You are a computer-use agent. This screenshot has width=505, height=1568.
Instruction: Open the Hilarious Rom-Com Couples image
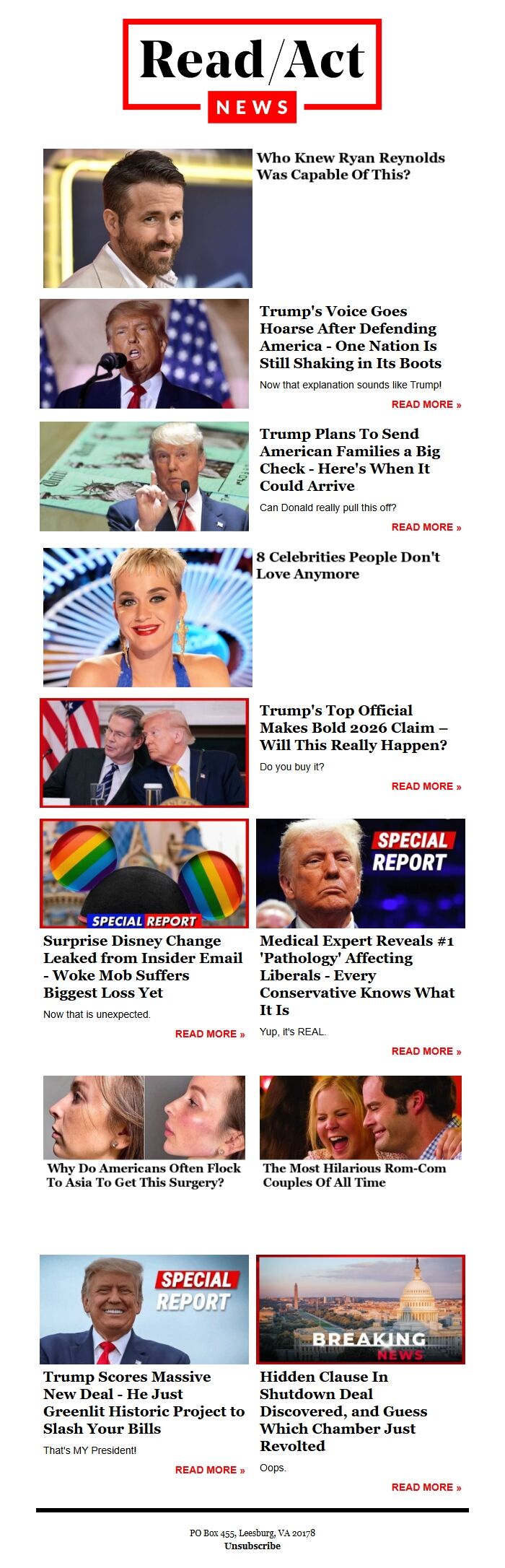(360, 1117)
